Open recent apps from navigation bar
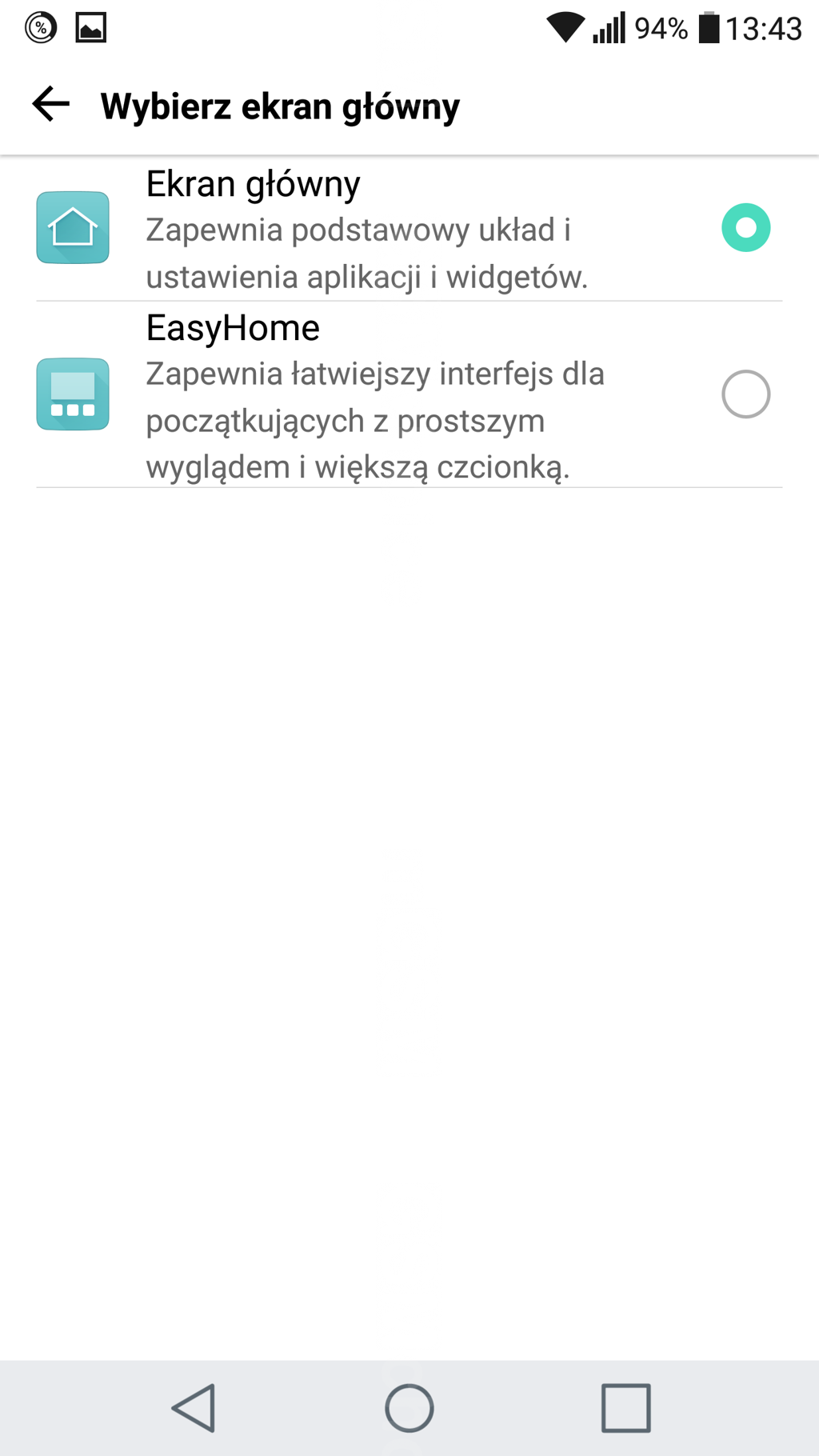Screen dimensions: 819x1456 click(625, 1408)
